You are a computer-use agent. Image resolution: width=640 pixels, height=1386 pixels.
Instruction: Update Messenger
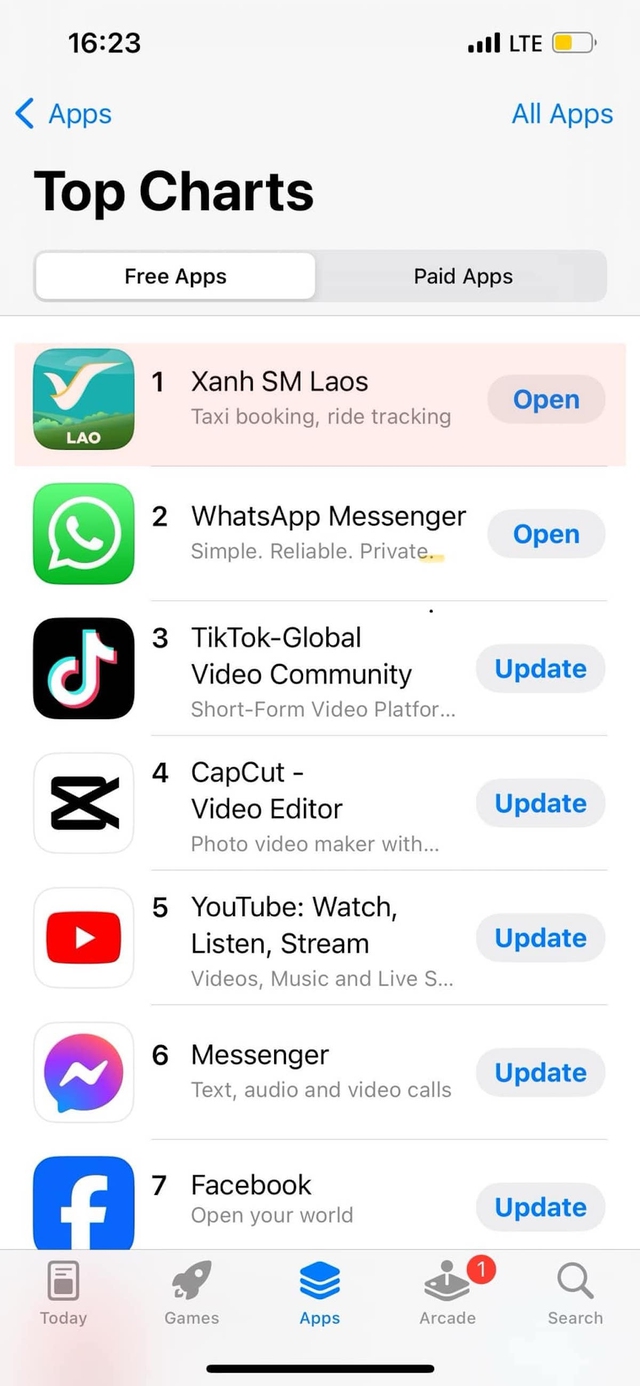pos(540,1073)
